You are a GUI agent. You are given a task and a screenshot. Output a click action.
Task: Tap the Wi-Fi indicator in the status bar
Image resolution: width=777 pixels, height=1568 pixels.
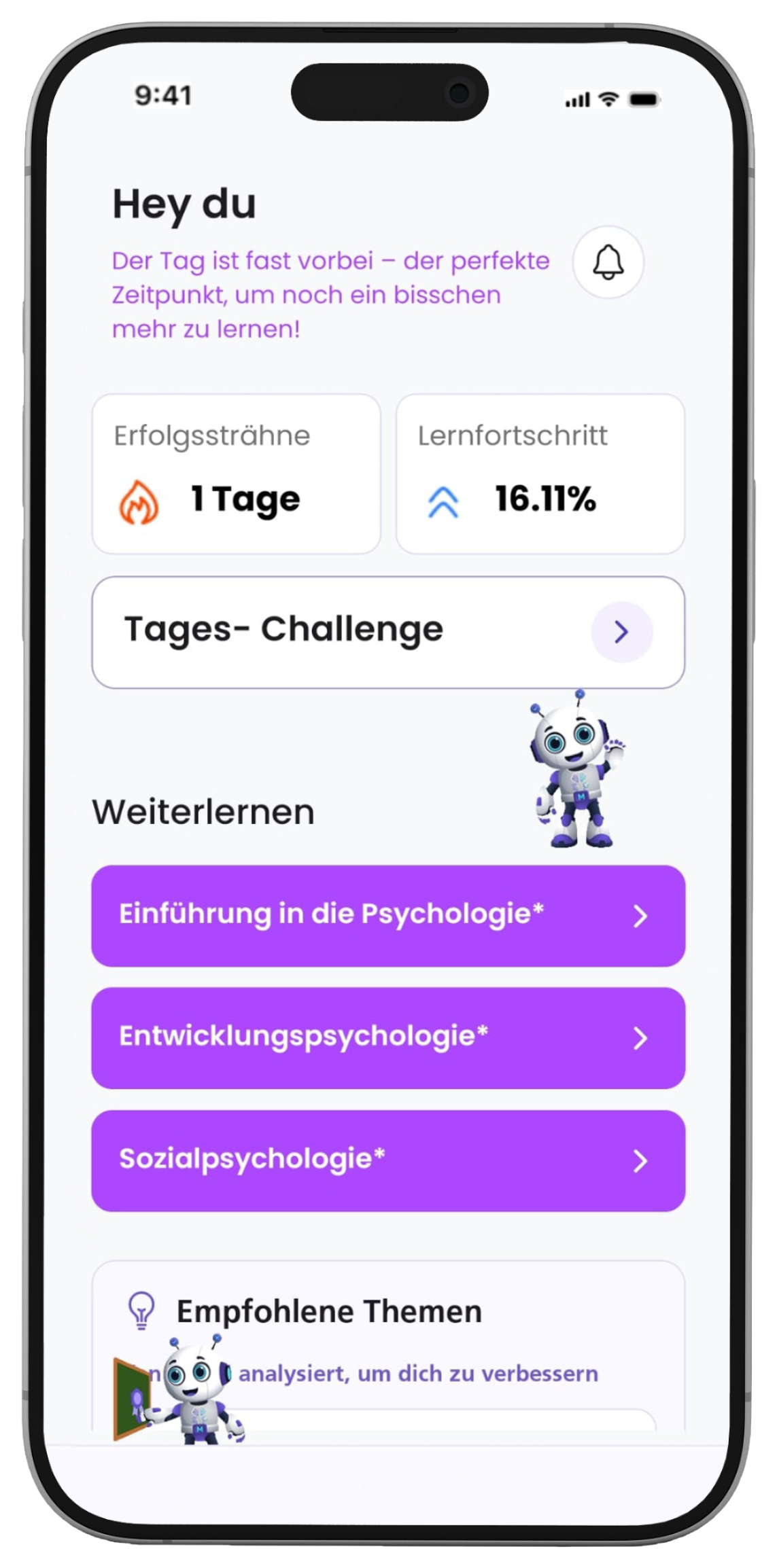(x=607, y=98)
